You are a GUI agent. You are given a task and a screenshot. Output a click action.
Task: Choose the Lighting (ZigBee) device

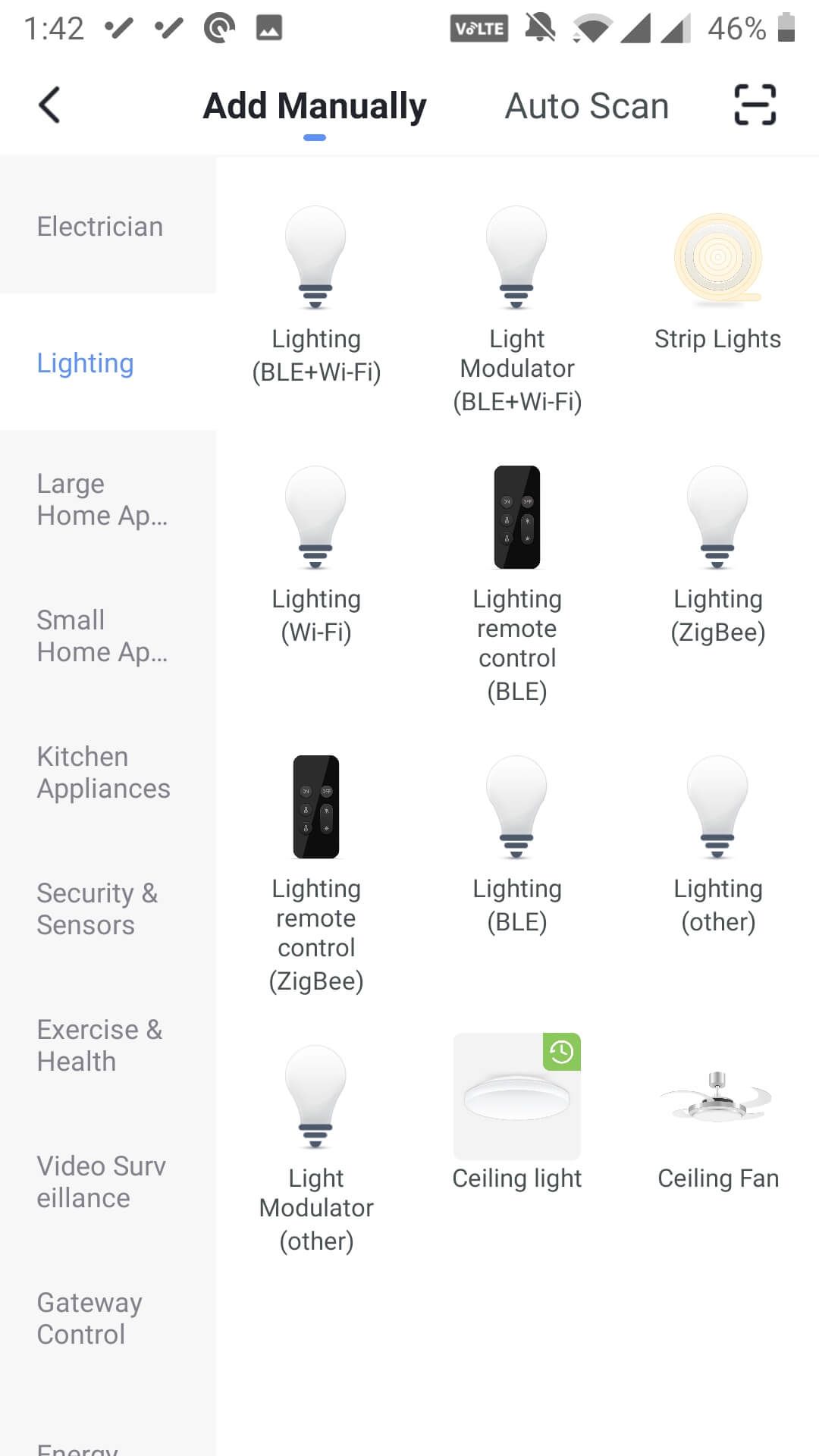tap(717, 554)
